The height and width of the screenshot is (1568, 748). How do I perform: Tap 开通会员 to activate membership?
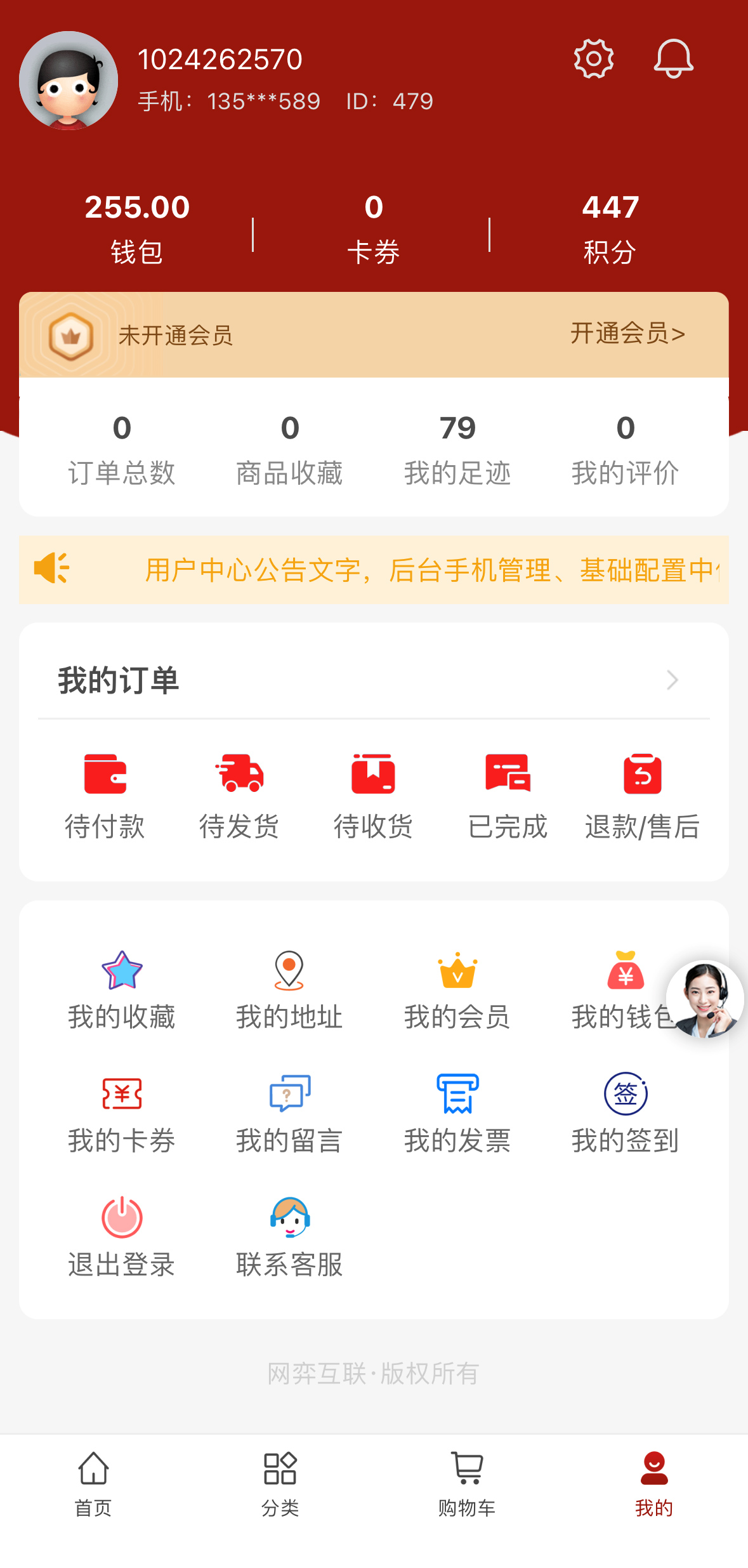point(627,334)
